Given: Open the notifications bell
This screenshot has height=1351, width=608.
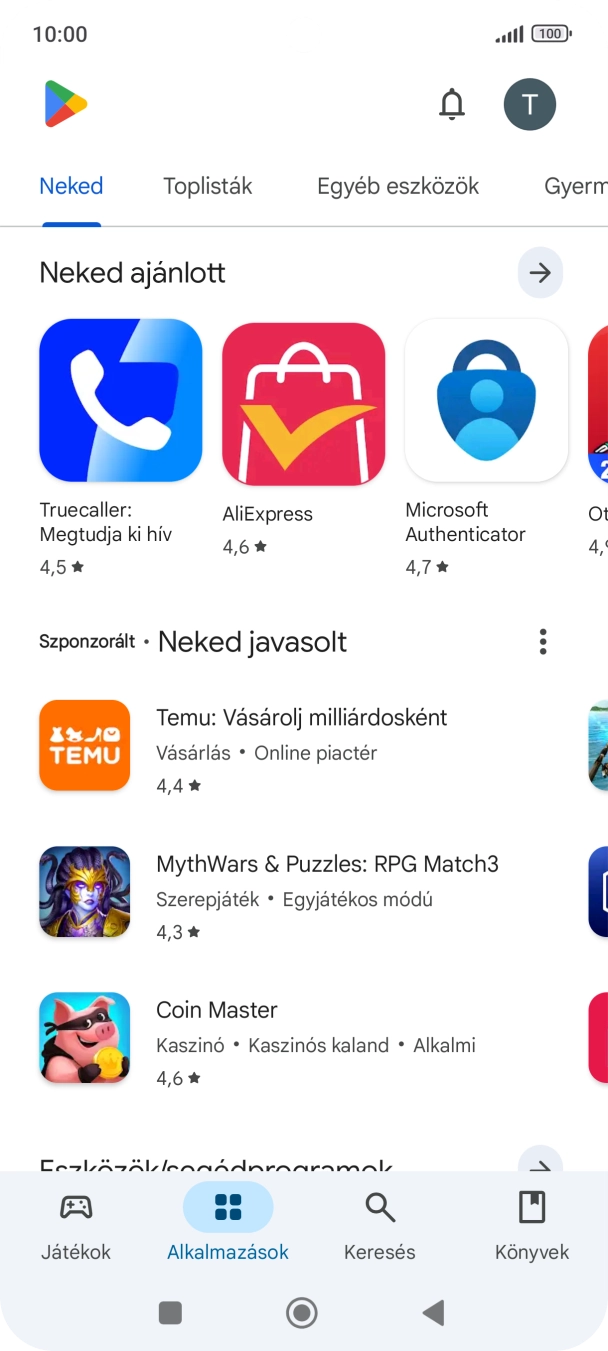Looking at the screenshot, I should point(452,104).
